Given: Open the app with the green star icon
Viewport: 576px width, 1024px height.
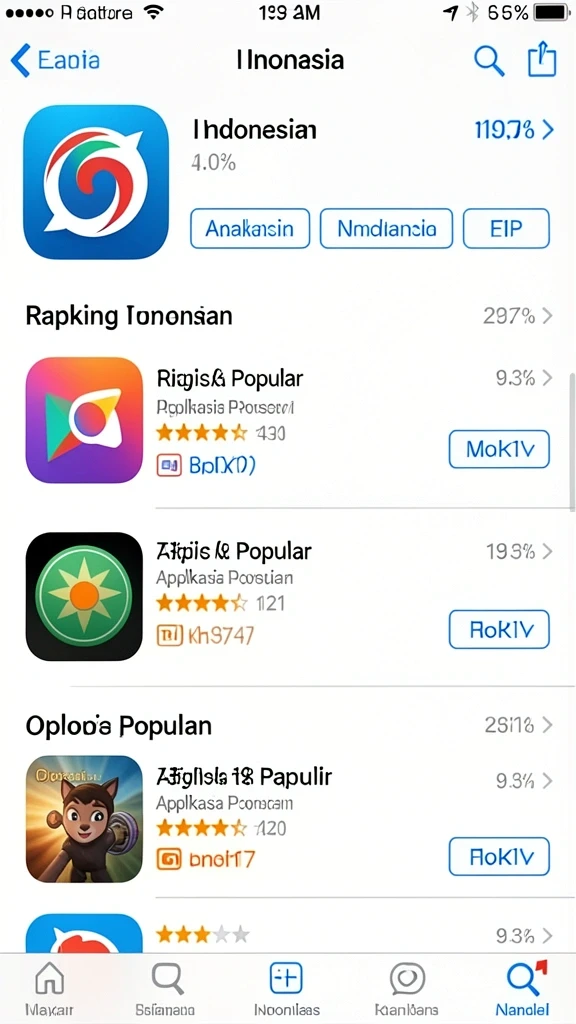Looking at the screenshot, I should pyautogui.click(x=84, y=596).
